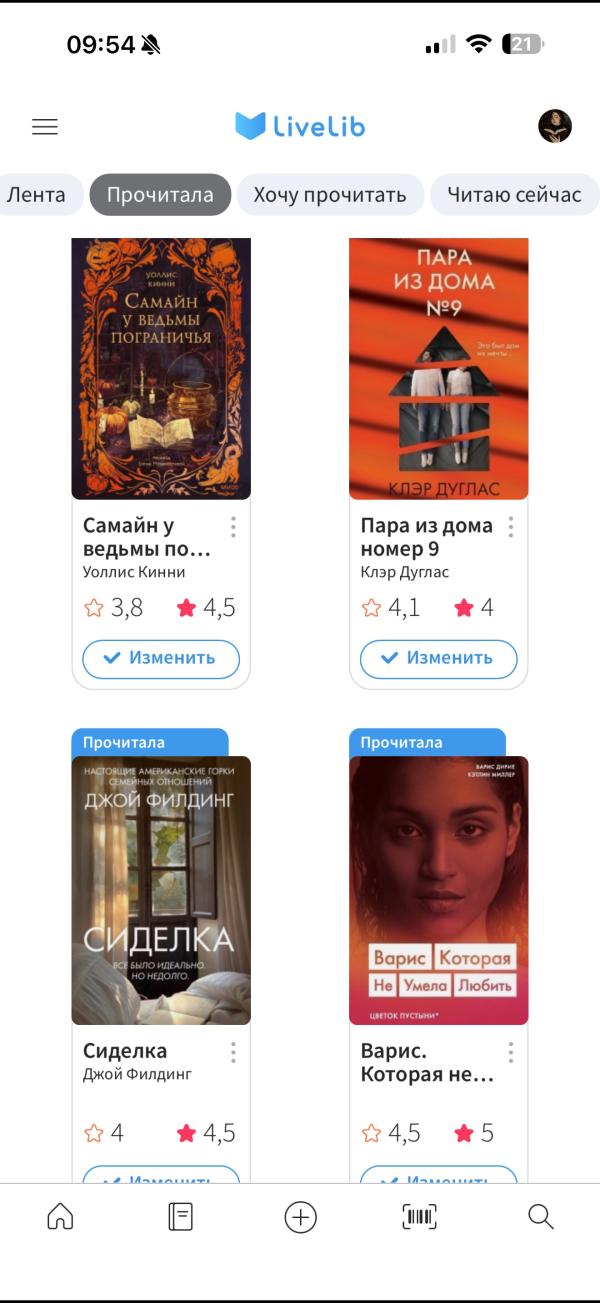Open options for Пара из дома номер 9
Image resolution: width=600 pixels, height=1303 pixels.
(511, 527)
